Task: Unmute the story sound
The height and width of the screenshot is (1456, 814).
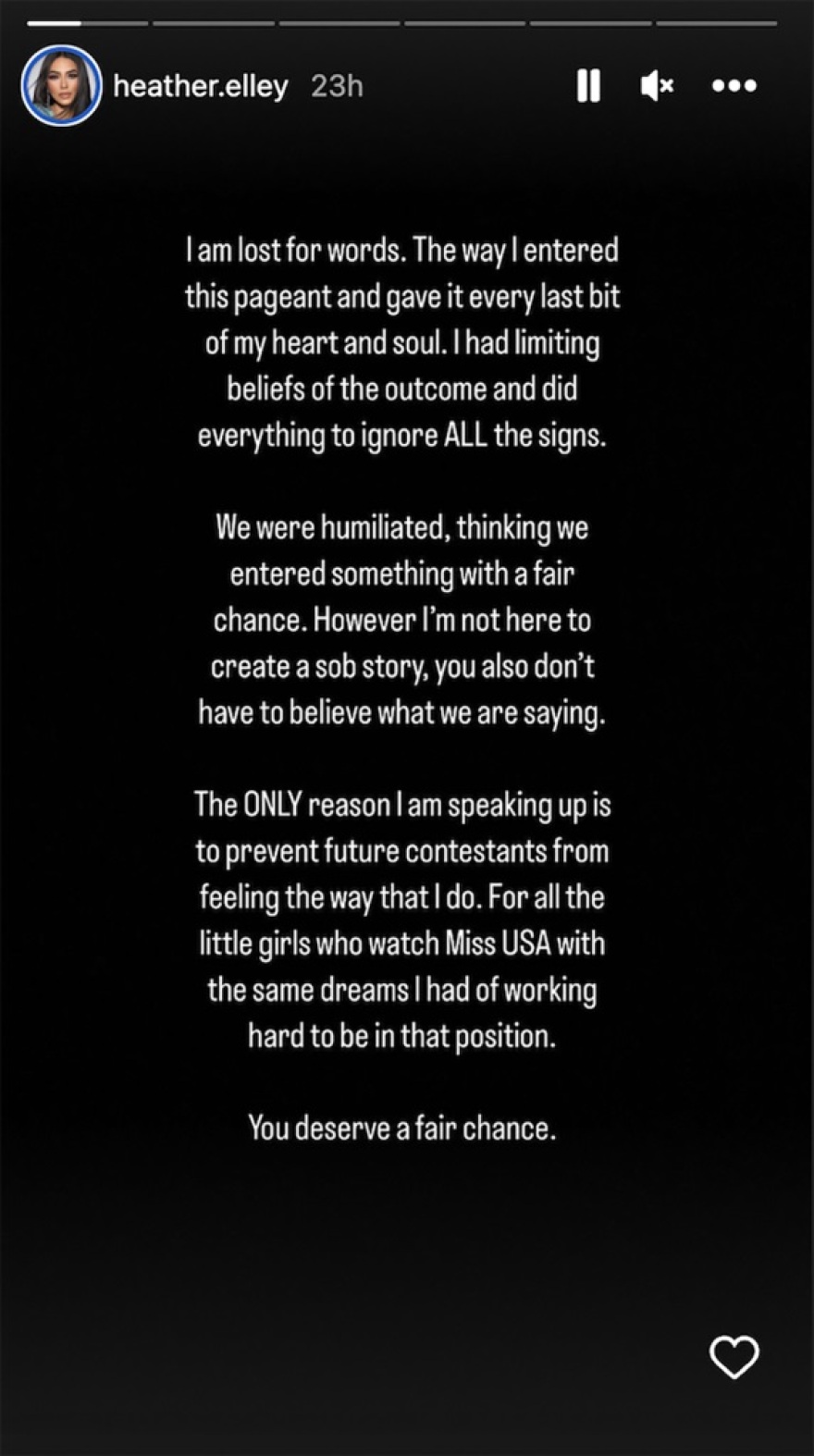Action: click(657, 86)
